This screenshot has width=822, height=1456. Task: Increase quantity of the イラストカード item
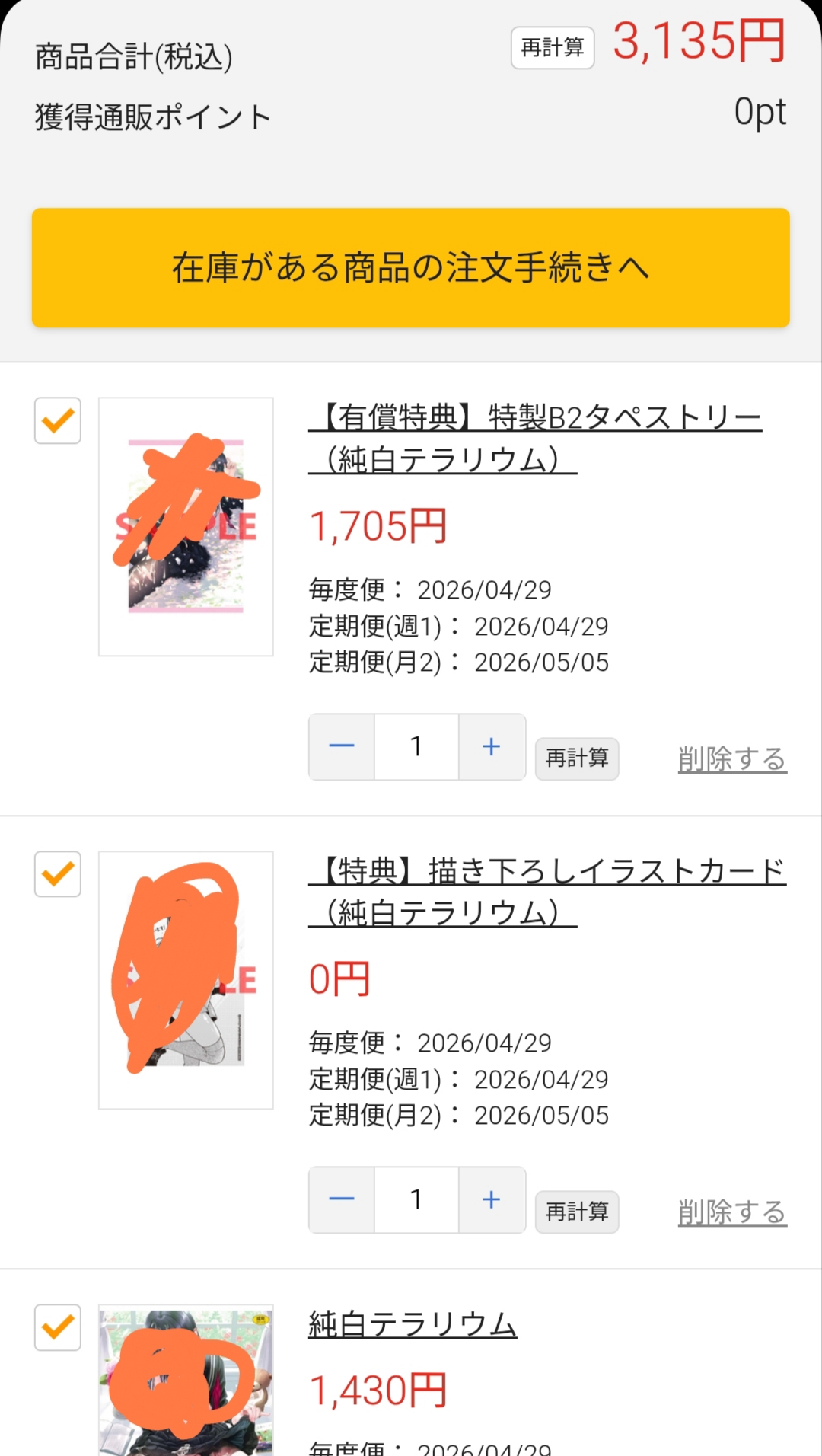click(x=492, y=1199)
